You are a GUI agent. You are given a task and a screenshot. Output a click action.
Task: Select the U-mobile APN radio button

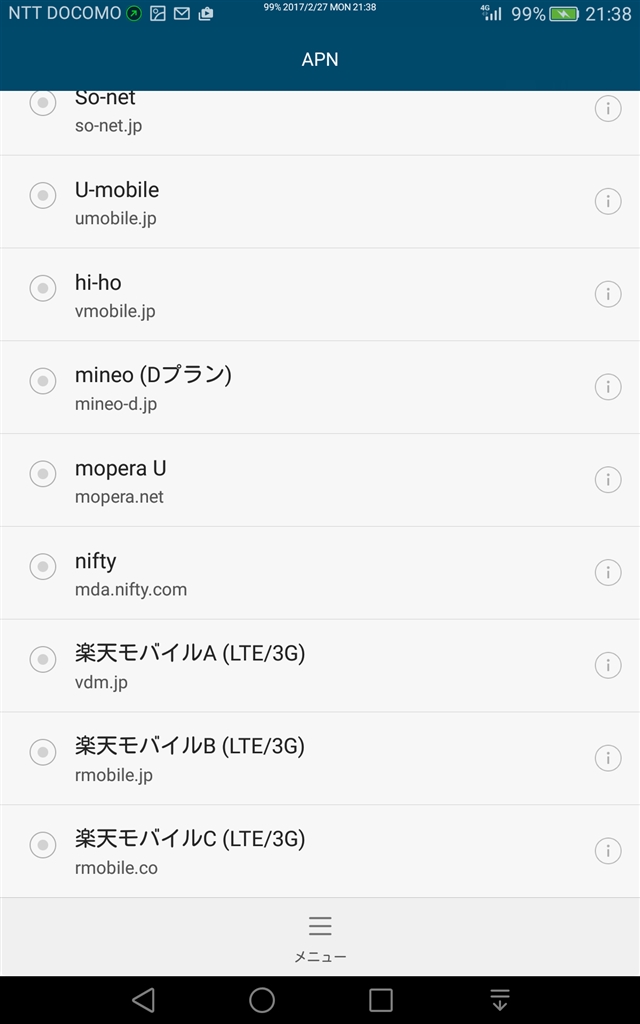(42, 196)
